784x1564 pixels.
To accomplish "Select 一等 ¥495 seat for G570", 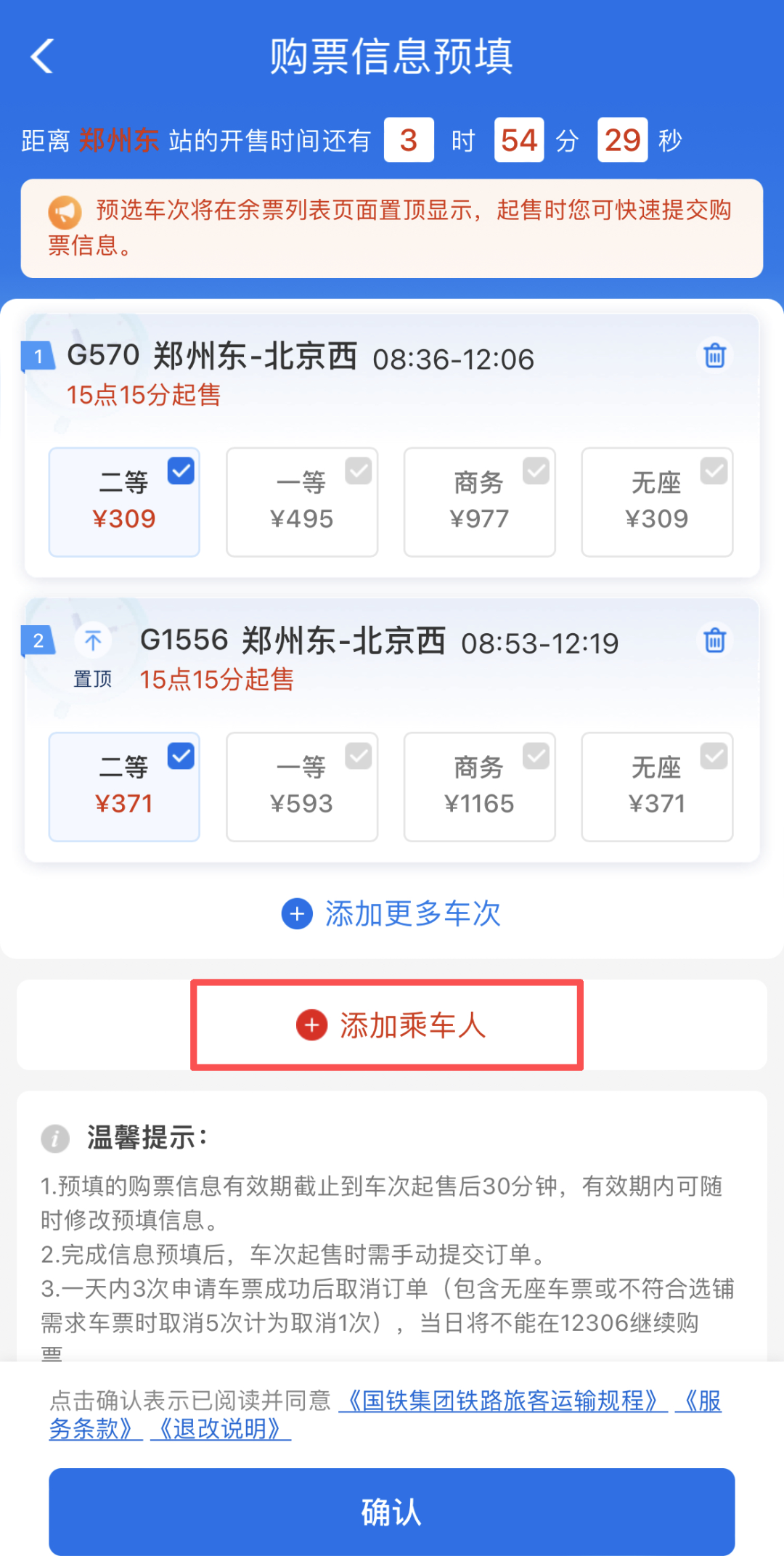I will pyautogui.click(x=302, y=502).
